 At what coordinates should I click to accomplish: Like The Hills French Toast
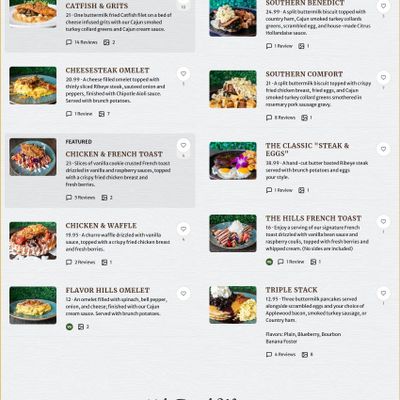[383, 222]
